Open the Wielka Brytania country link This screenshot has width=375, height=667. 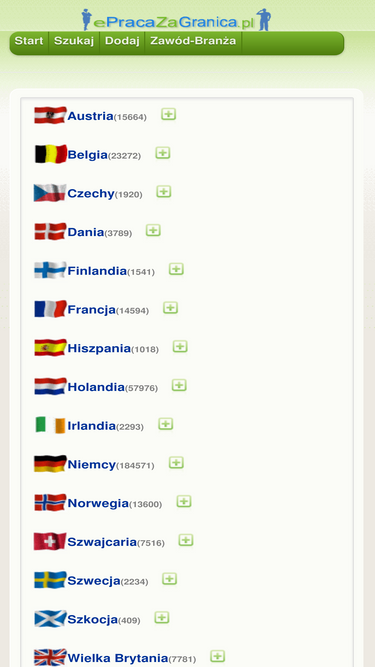point(118,658)
